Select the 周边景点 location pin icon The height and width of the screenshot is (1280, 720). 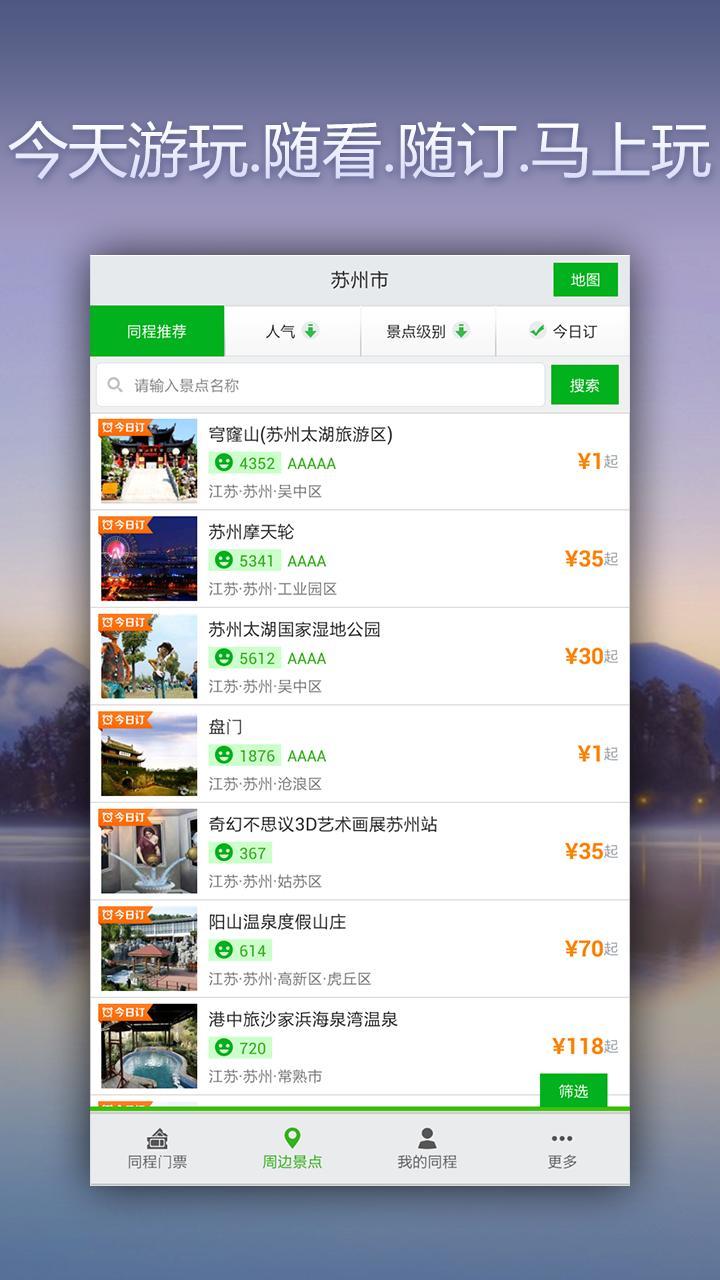pos(291,1138)
